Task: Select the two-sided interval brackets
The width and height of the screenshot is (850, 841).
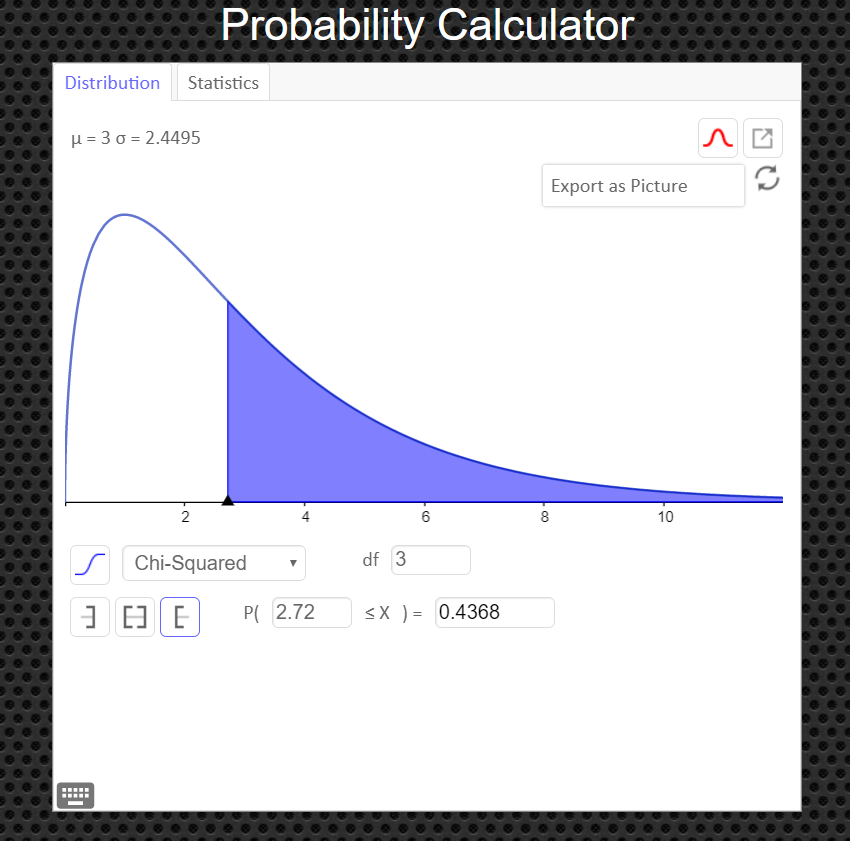Action: point(135,617)
